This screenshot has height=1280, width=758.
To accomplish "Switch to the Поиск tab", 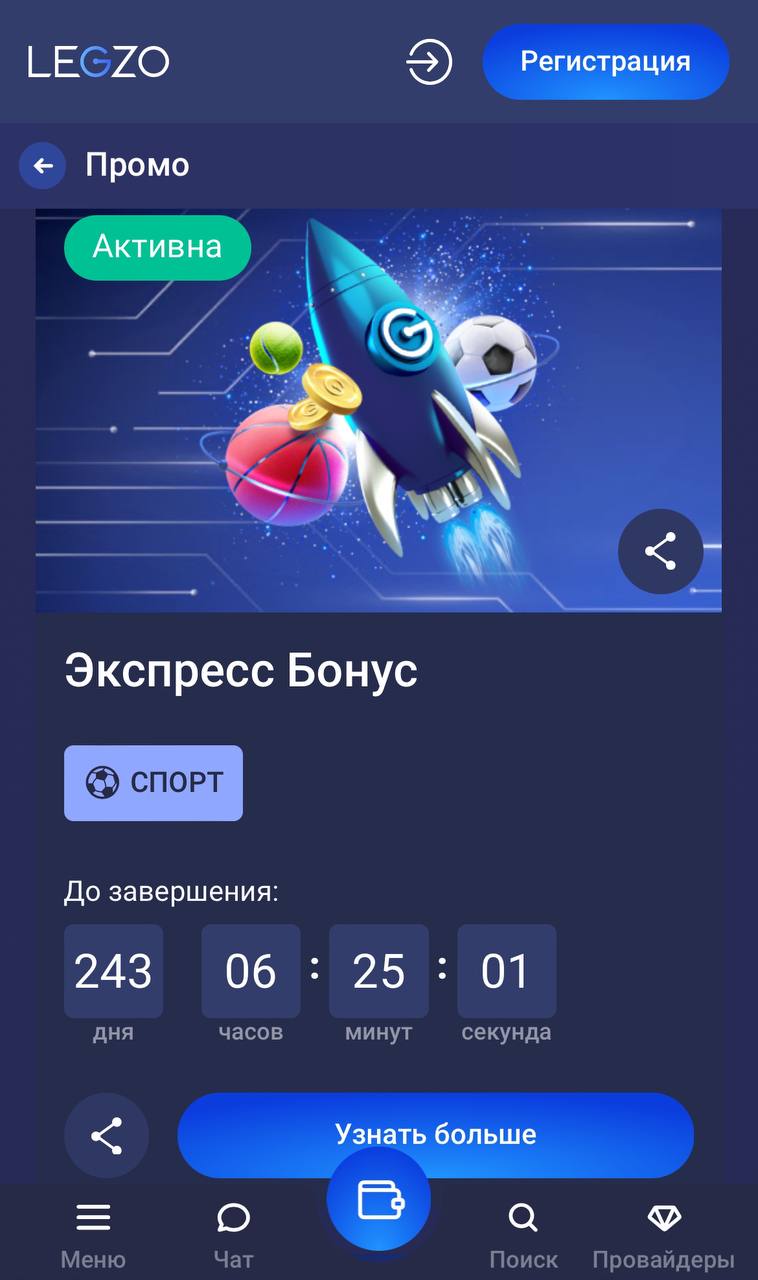I will click(523, 1234).
